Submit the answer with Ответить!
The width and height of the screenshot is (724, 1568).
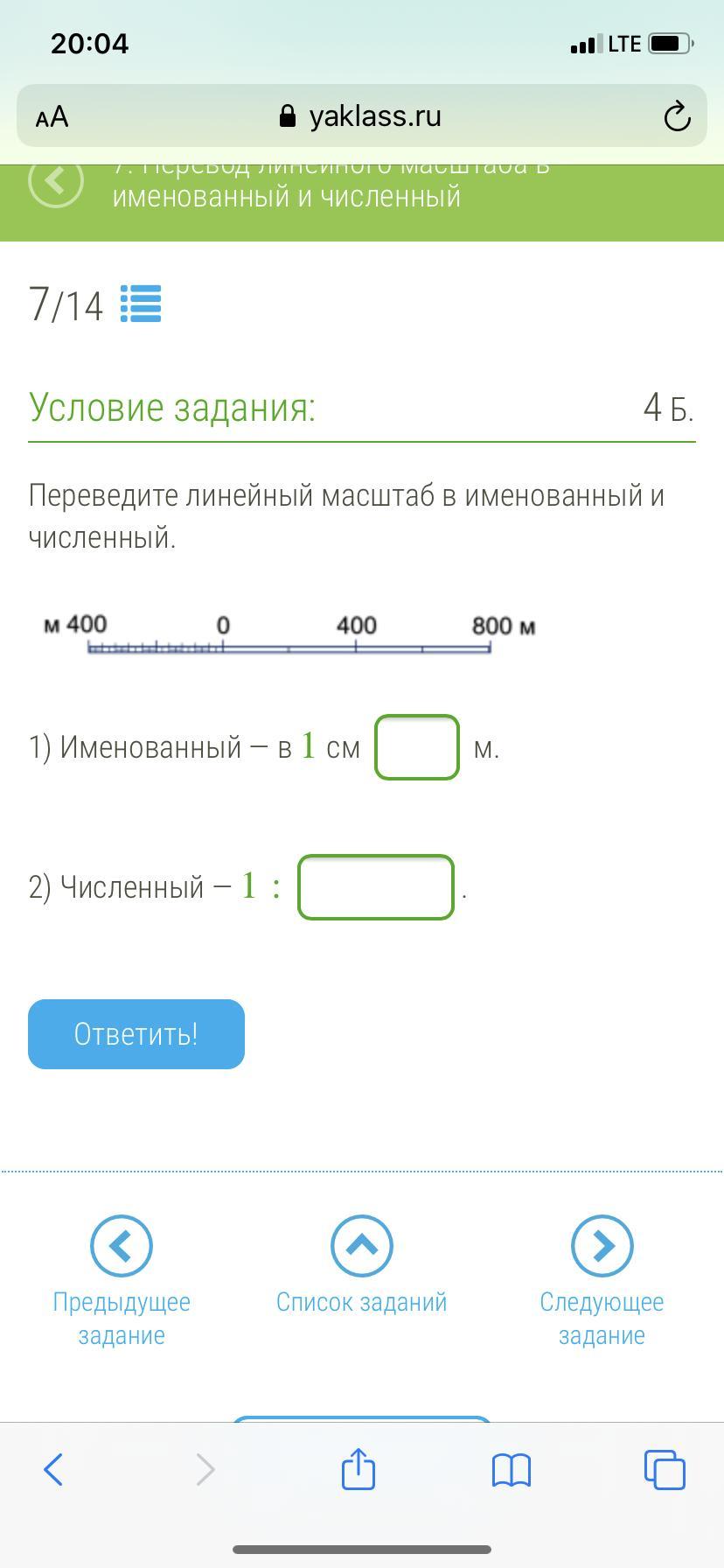[136, 1034]
